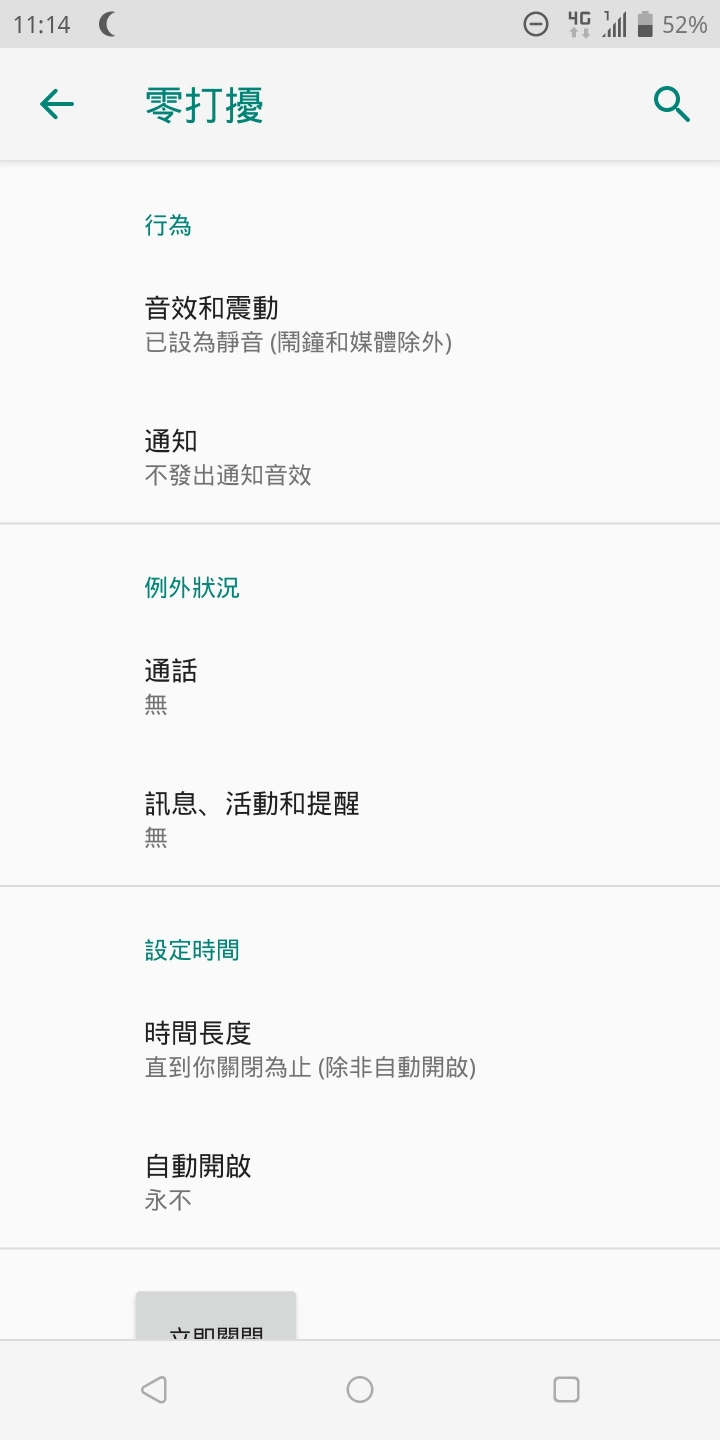The image size is (720, 1440).
Task: Open 訊息、活動和提醒 exceptions
Action: point(360,819)
